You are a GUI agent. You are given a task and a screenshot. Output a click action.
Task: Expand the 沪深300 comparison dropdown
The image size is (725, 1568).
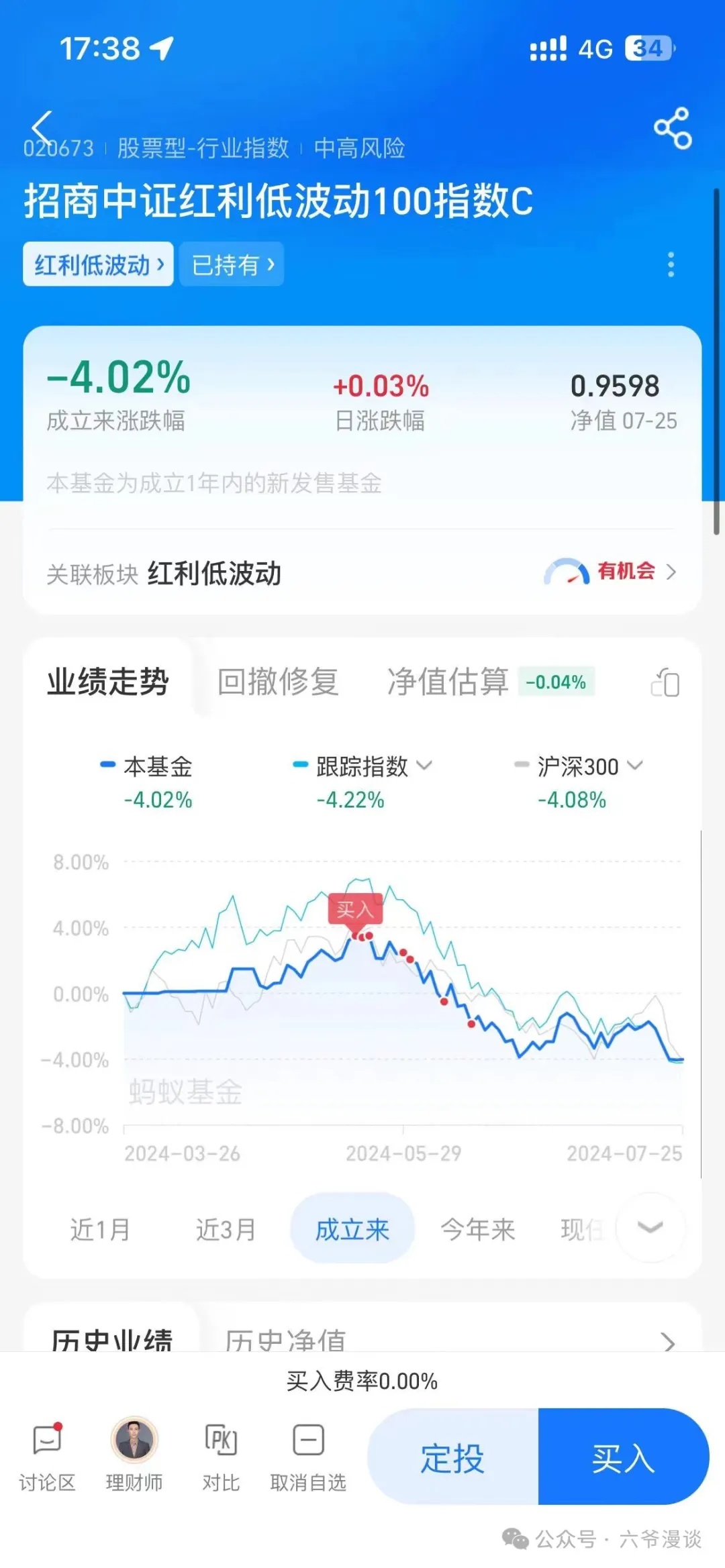tap(634, 766)
